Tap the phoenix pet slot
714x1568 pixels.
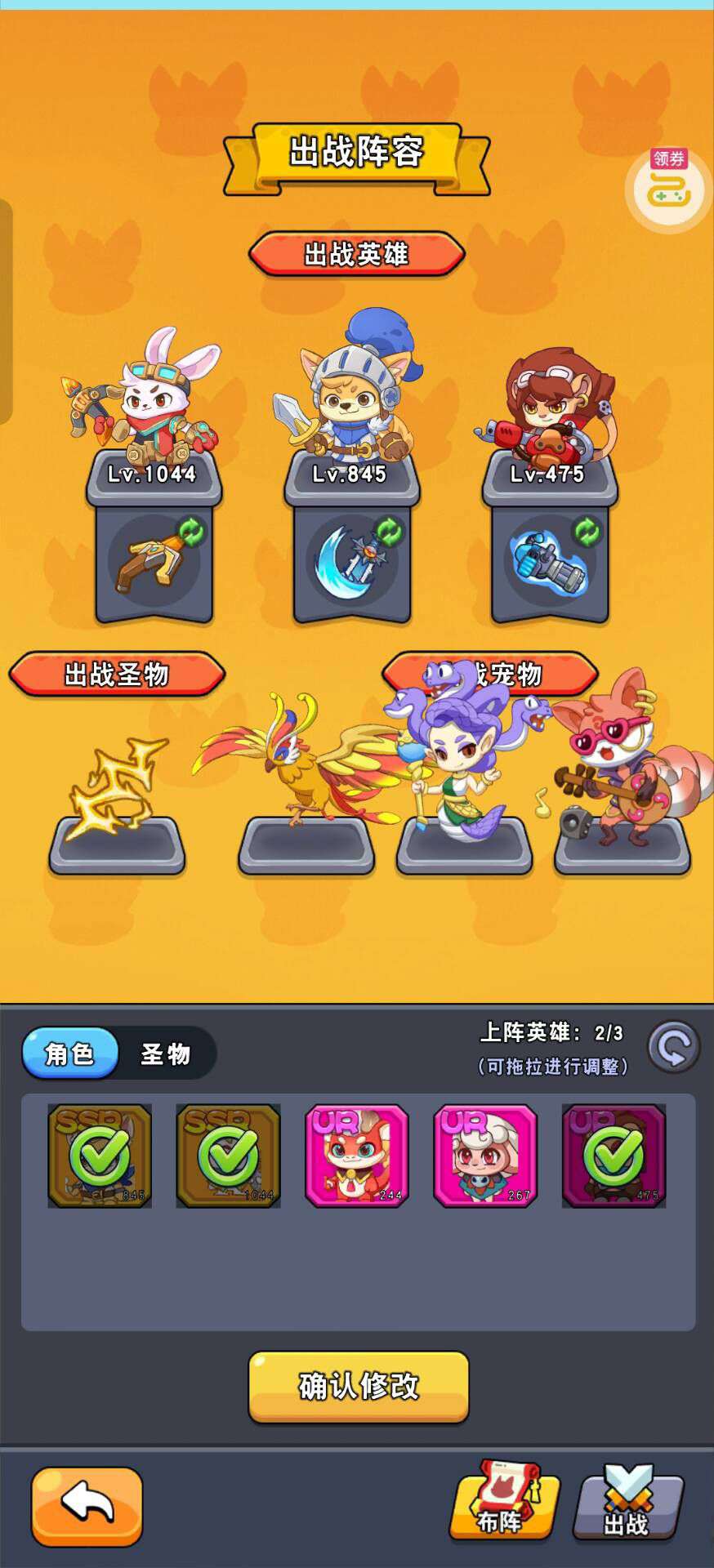(x=306, y=800)
